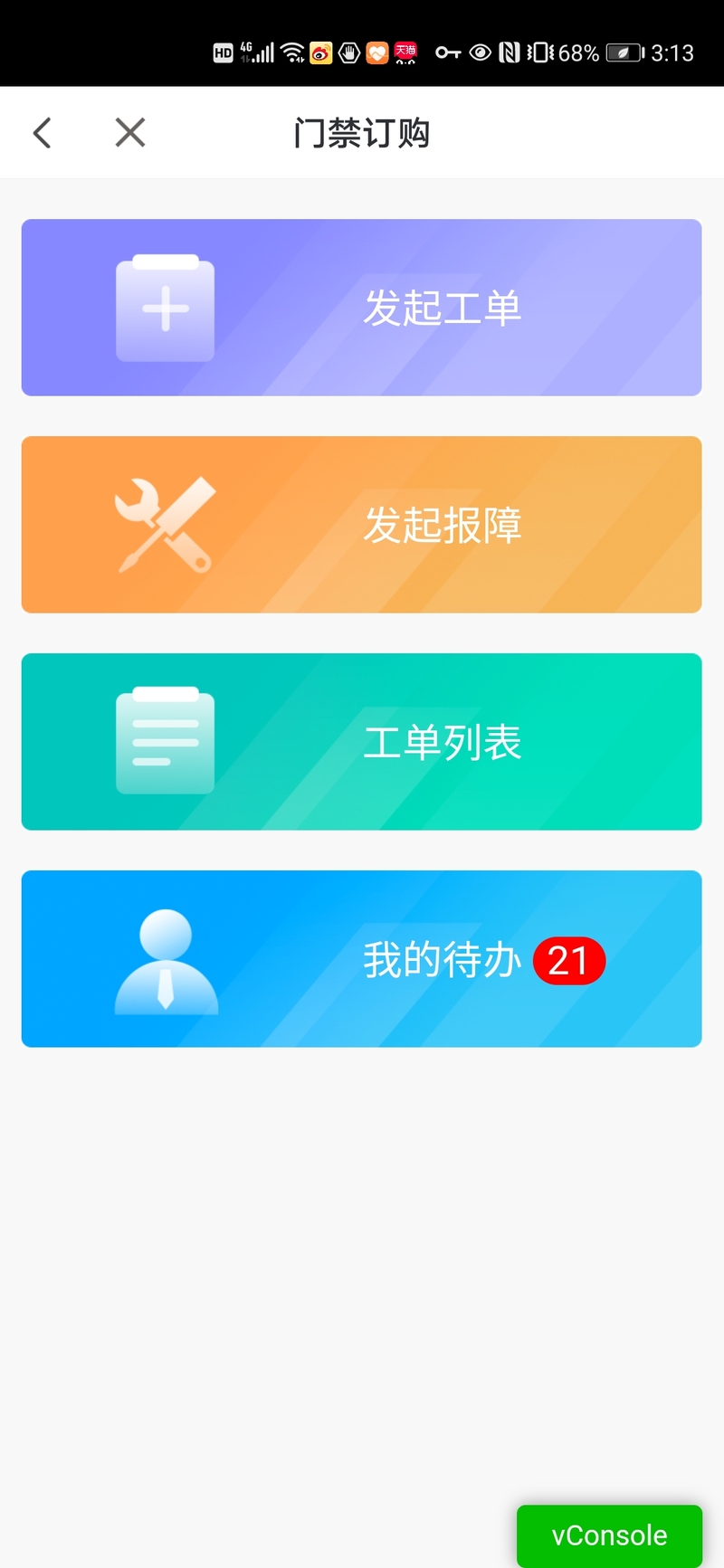724x1568 pixels.
Task: Open 我的待办 with 21 pending items
Action: (361, 959)
